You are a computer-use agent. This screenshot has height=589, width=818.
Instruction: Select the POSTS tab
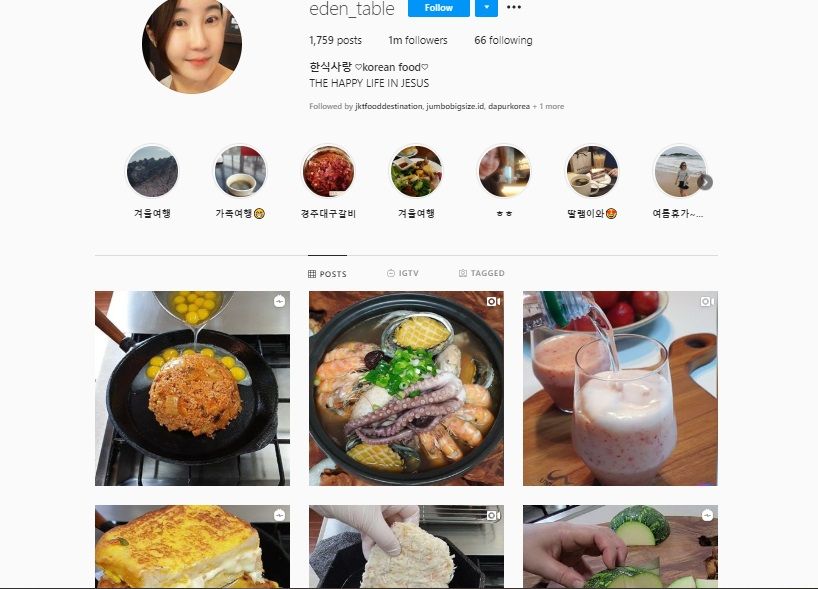click(327, 273)
